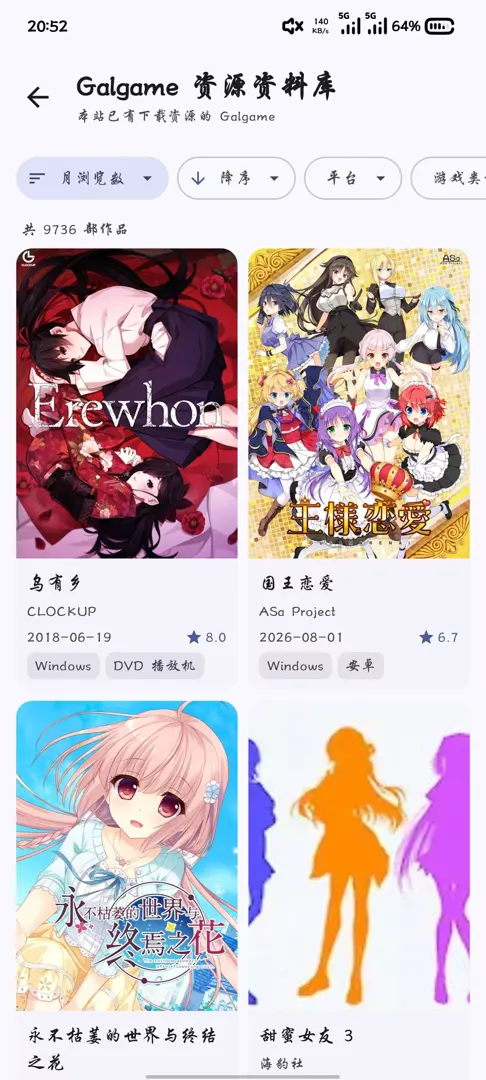Open the 平台 platform filter
The height and width of the screenshot is (1080, 486).
coord(353,178)
